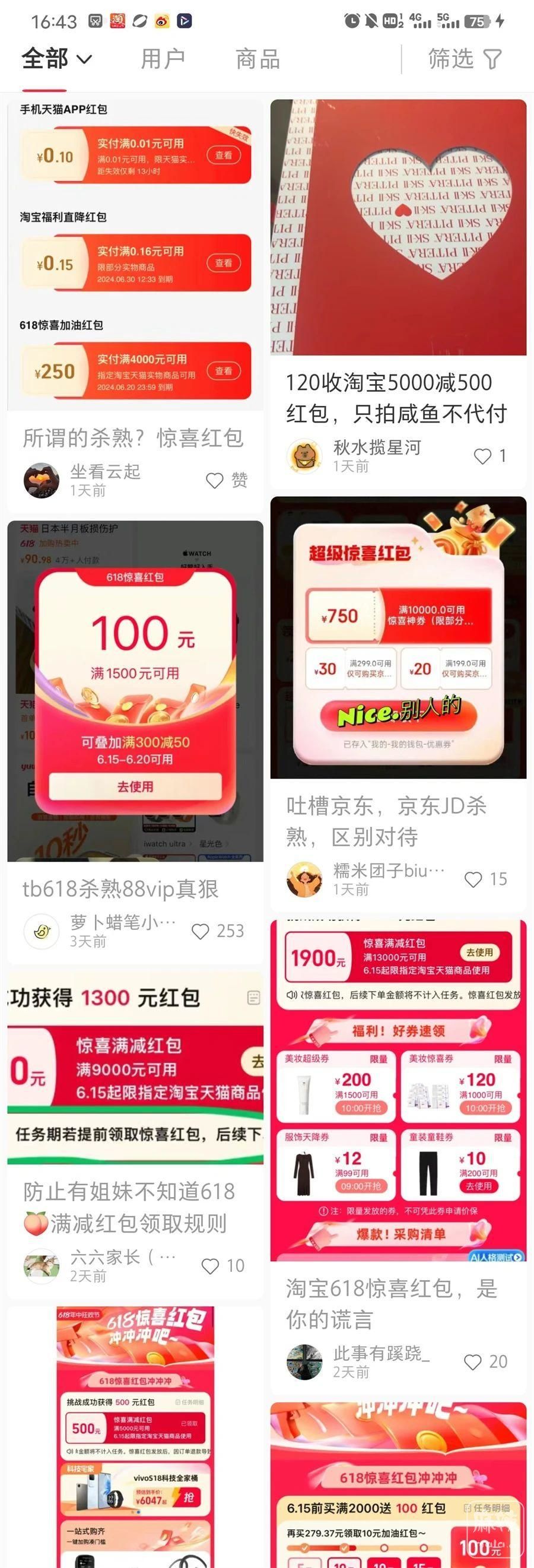Image resolution: width=534 pixels, height=1568 pixels.
Task: Open the 筛选 filter
Action: [x=465, y=59]
